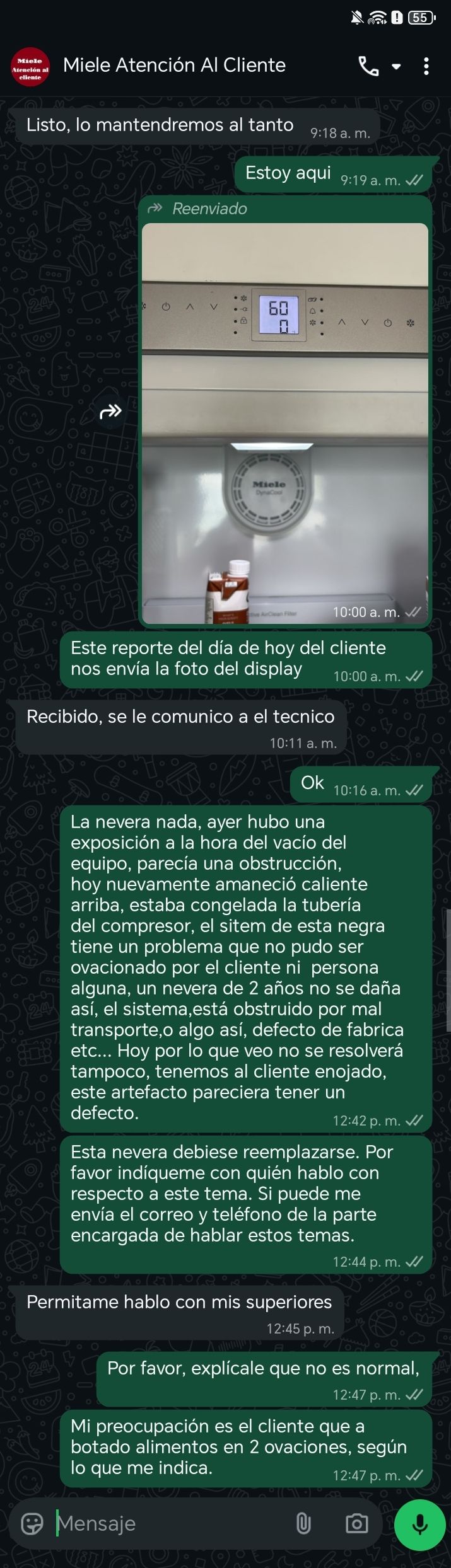
Task: Open Miele Atención Al Cliente contact info
Action: pos(174,66)
